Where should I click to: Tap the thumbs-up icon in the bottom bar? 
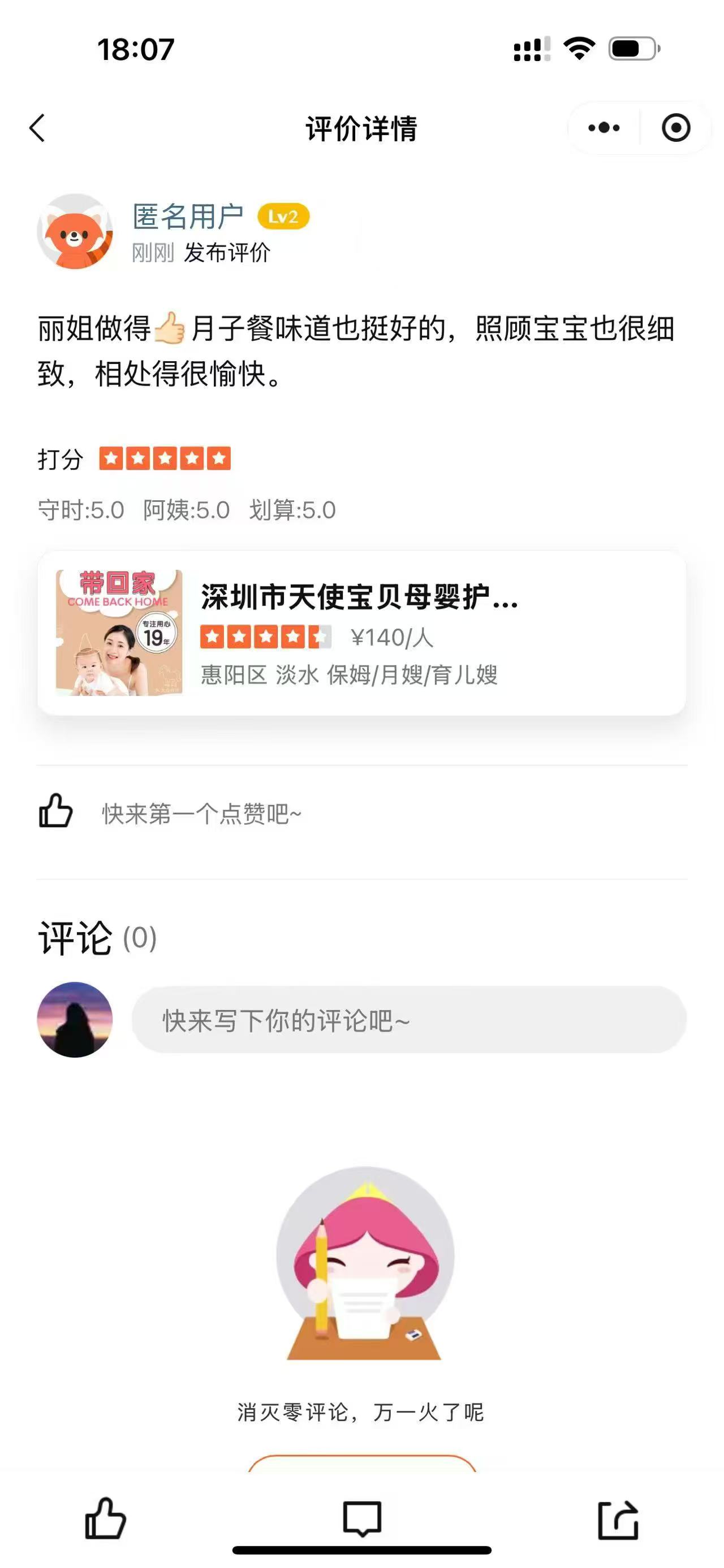[x=105, y=1518]
